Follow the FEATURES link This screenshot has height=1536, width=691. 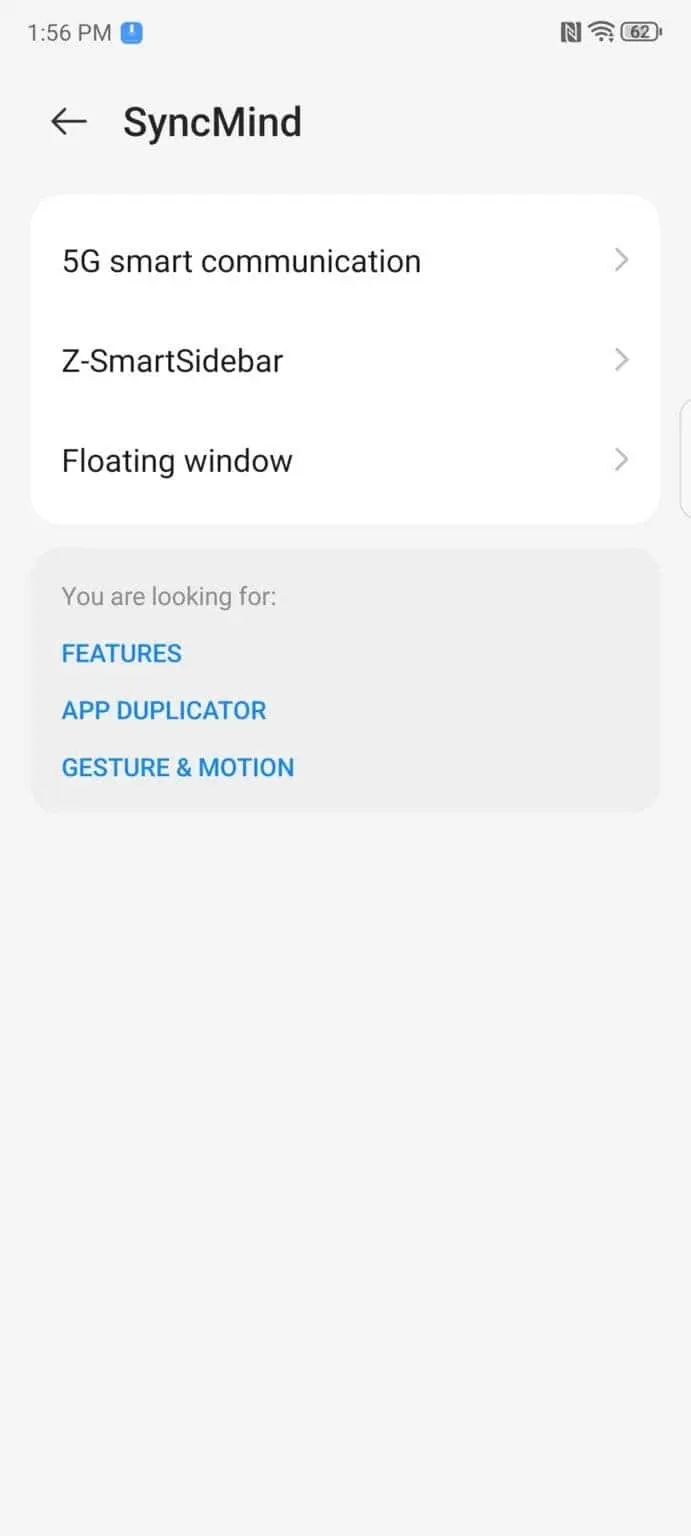coord(122,653)
